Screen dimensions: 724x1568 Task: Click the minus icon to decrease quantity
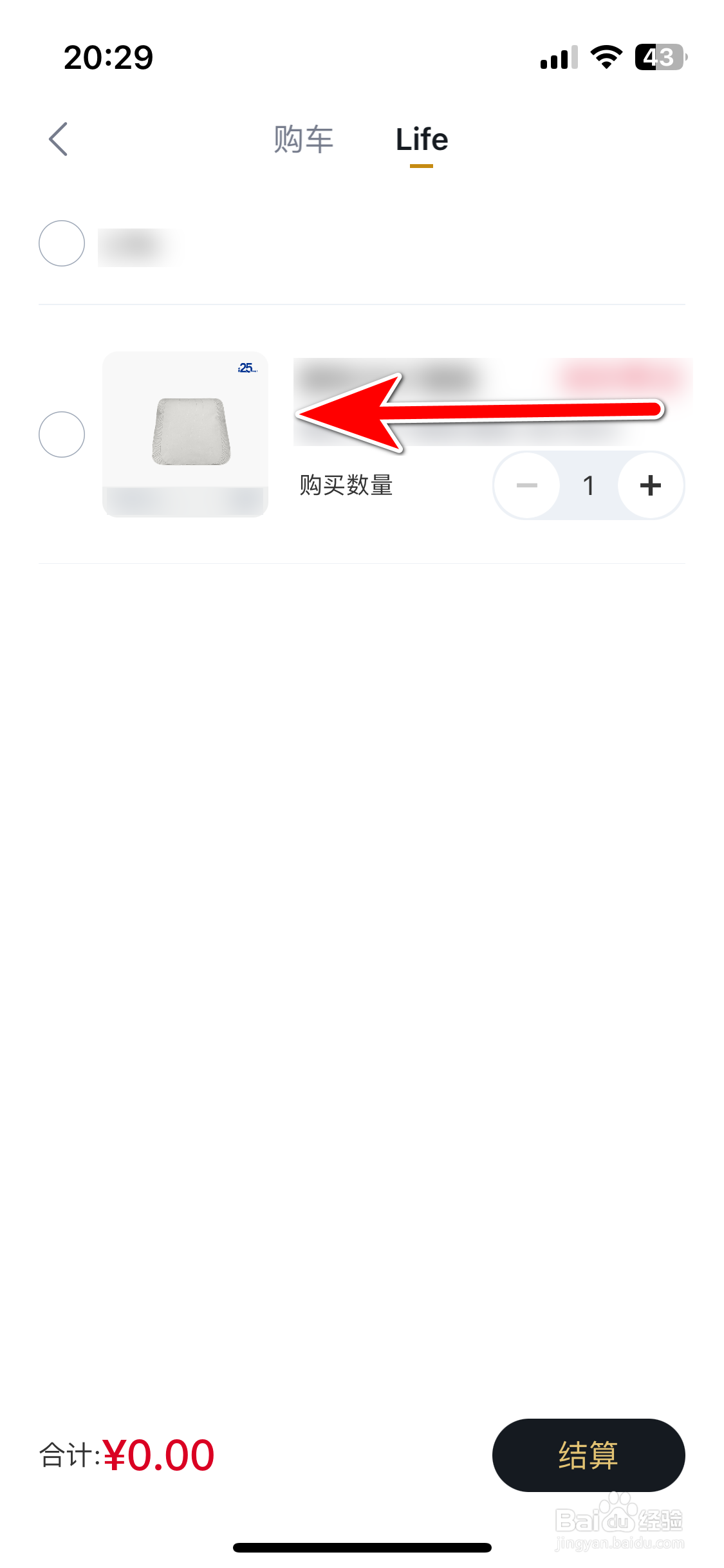tap(528, 486)
